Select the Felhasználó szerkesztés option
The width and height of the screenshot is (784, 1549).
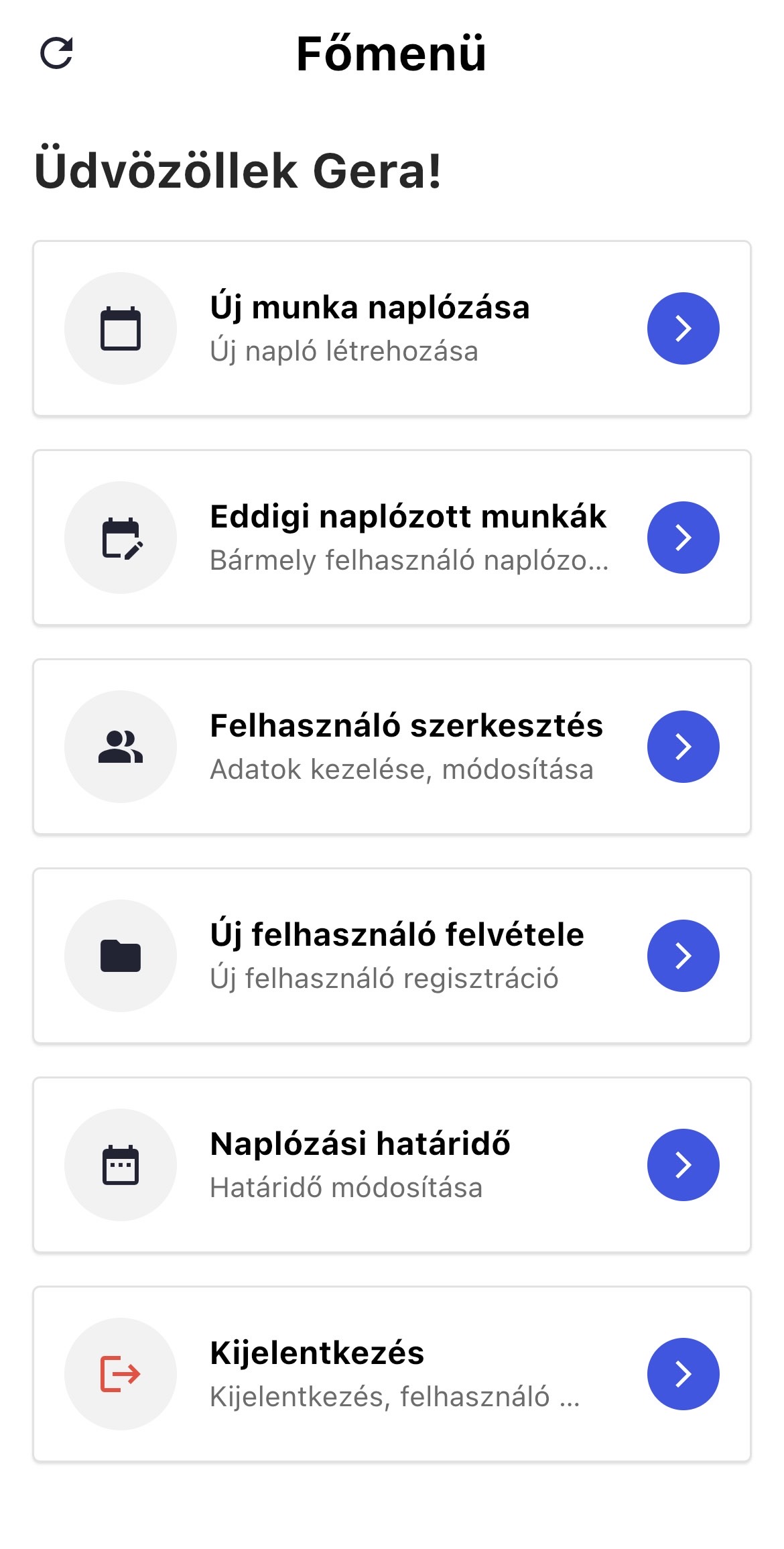(x=392, y=746)
